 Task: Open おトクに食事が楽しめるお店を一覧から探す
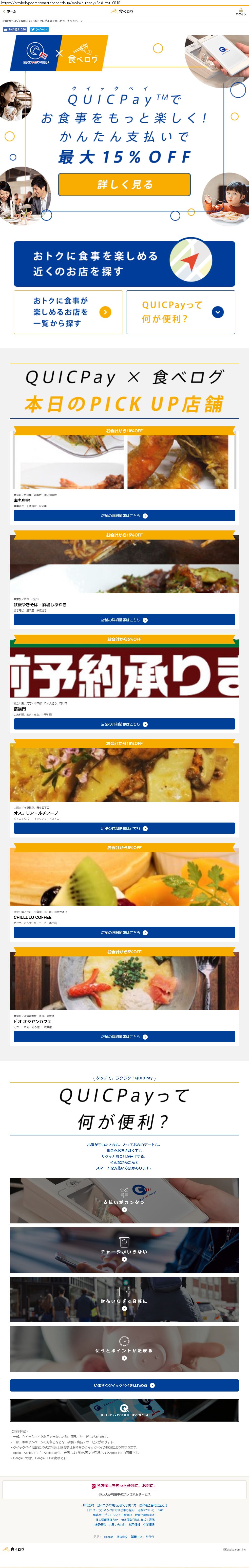click(x=68, y=312)
